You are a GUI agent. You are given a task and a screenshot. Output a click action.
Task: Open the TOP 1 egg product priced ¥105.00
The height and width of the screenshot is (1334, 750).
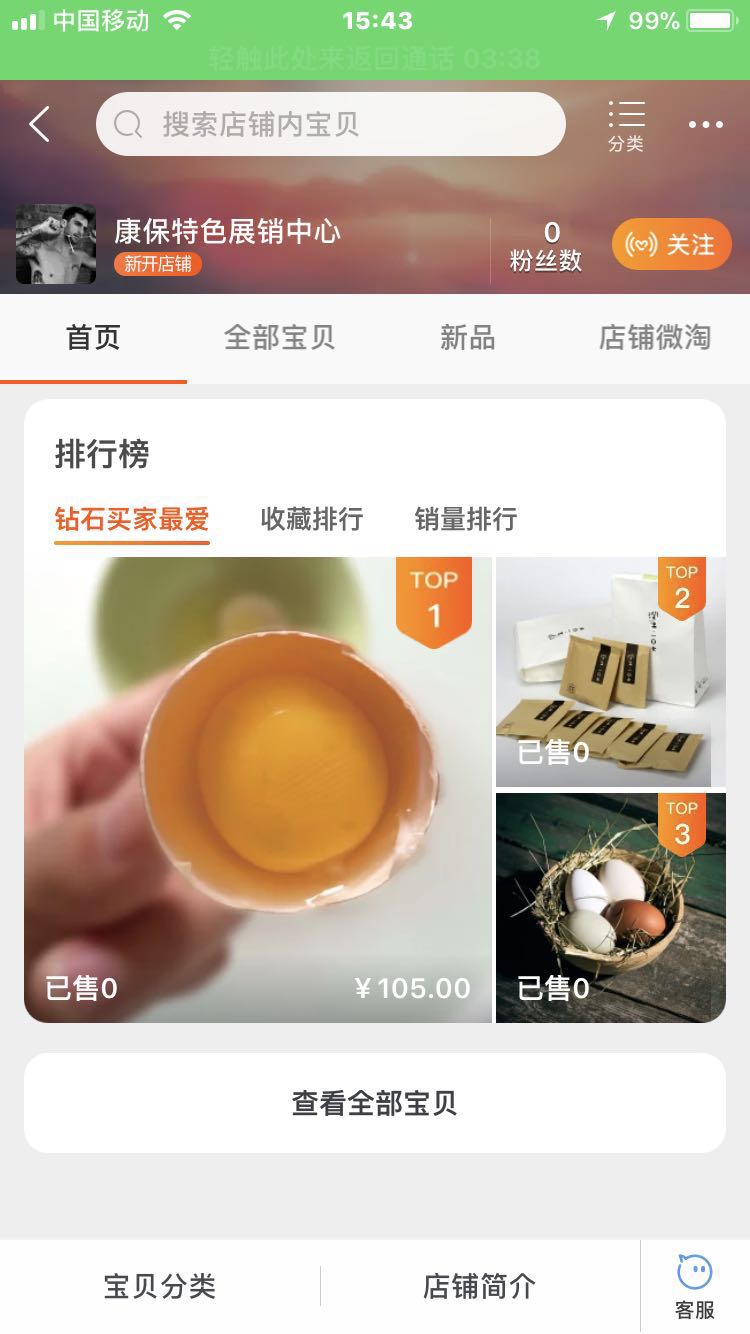257,790
